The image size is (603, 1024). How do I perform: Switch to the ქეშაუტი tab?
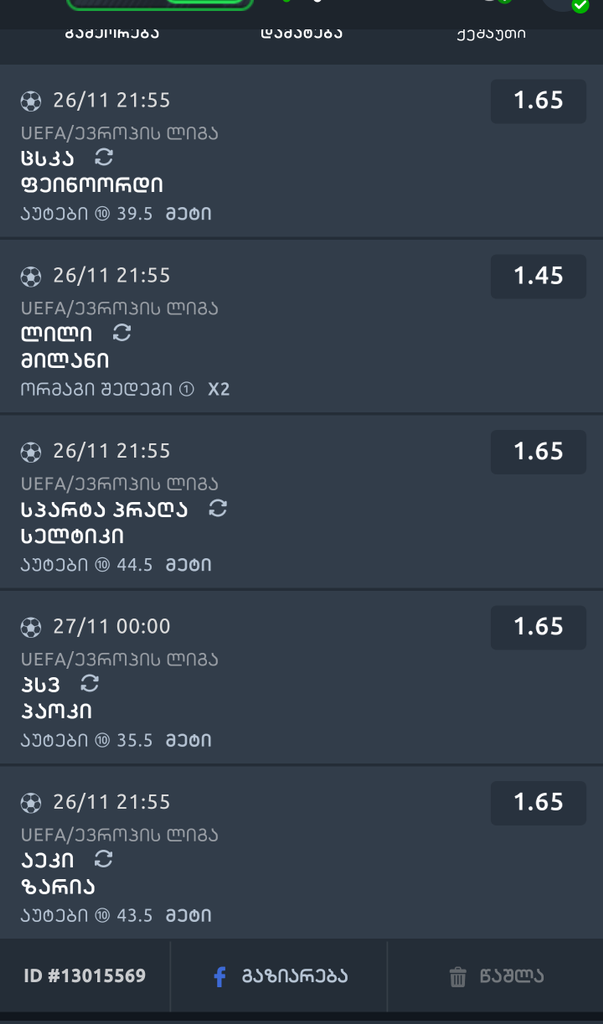point(491,34)
